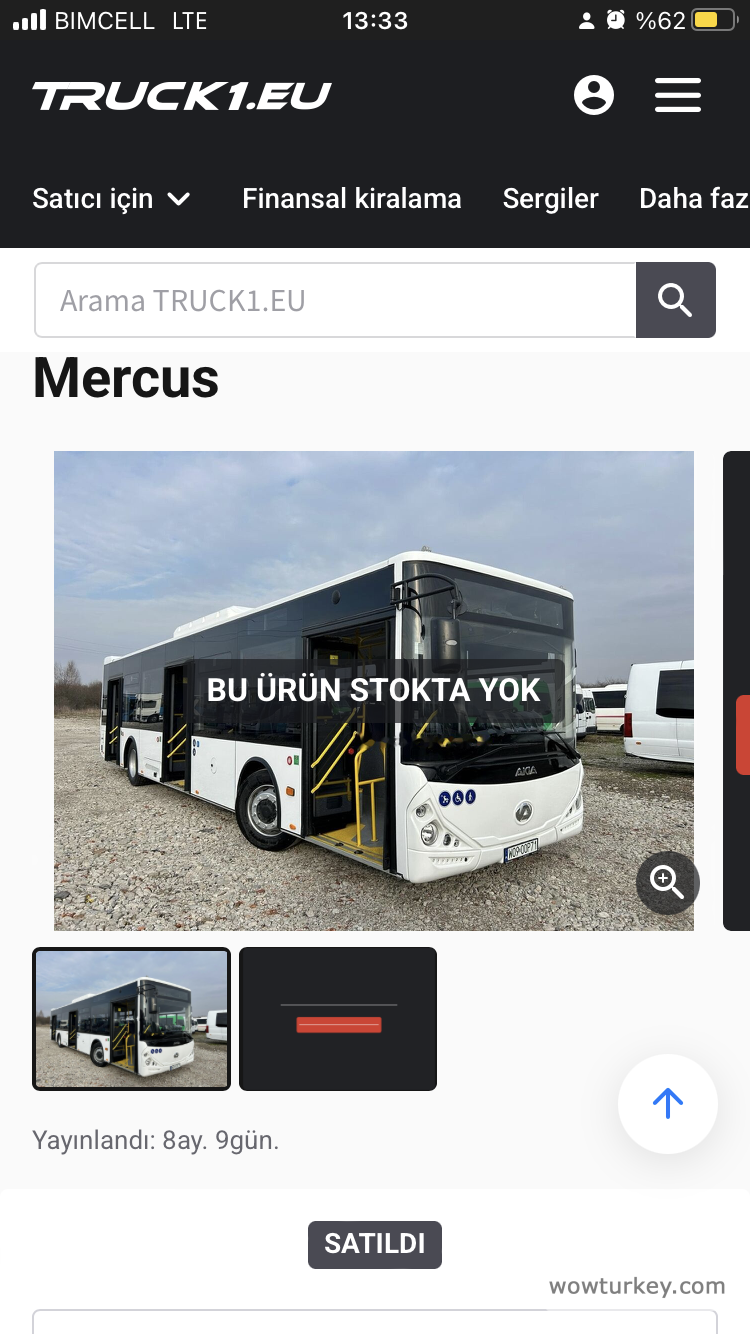Select the second dark thumbnail
This screenshot has width=750, height=1334.
[338, 1018]
